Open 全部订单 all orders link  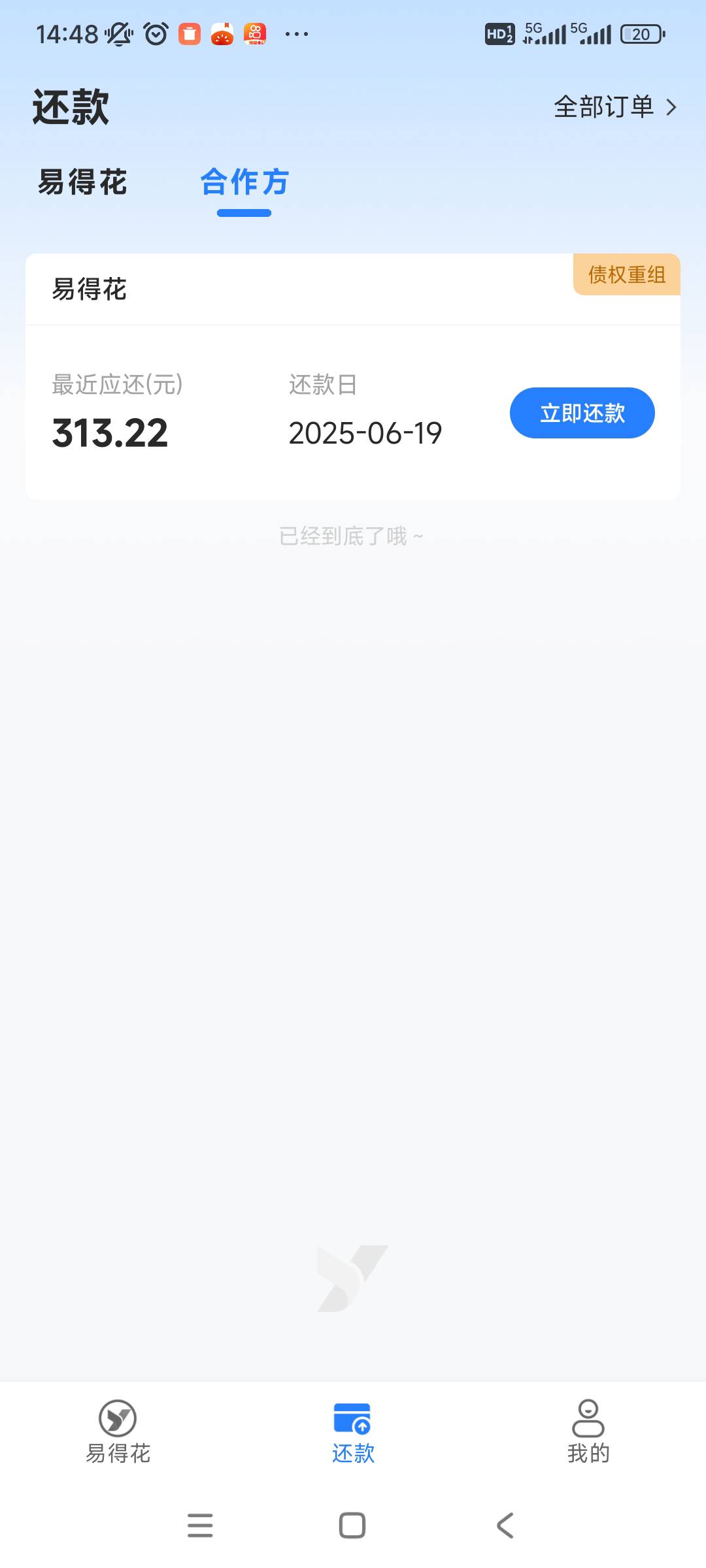click(615, 107)
